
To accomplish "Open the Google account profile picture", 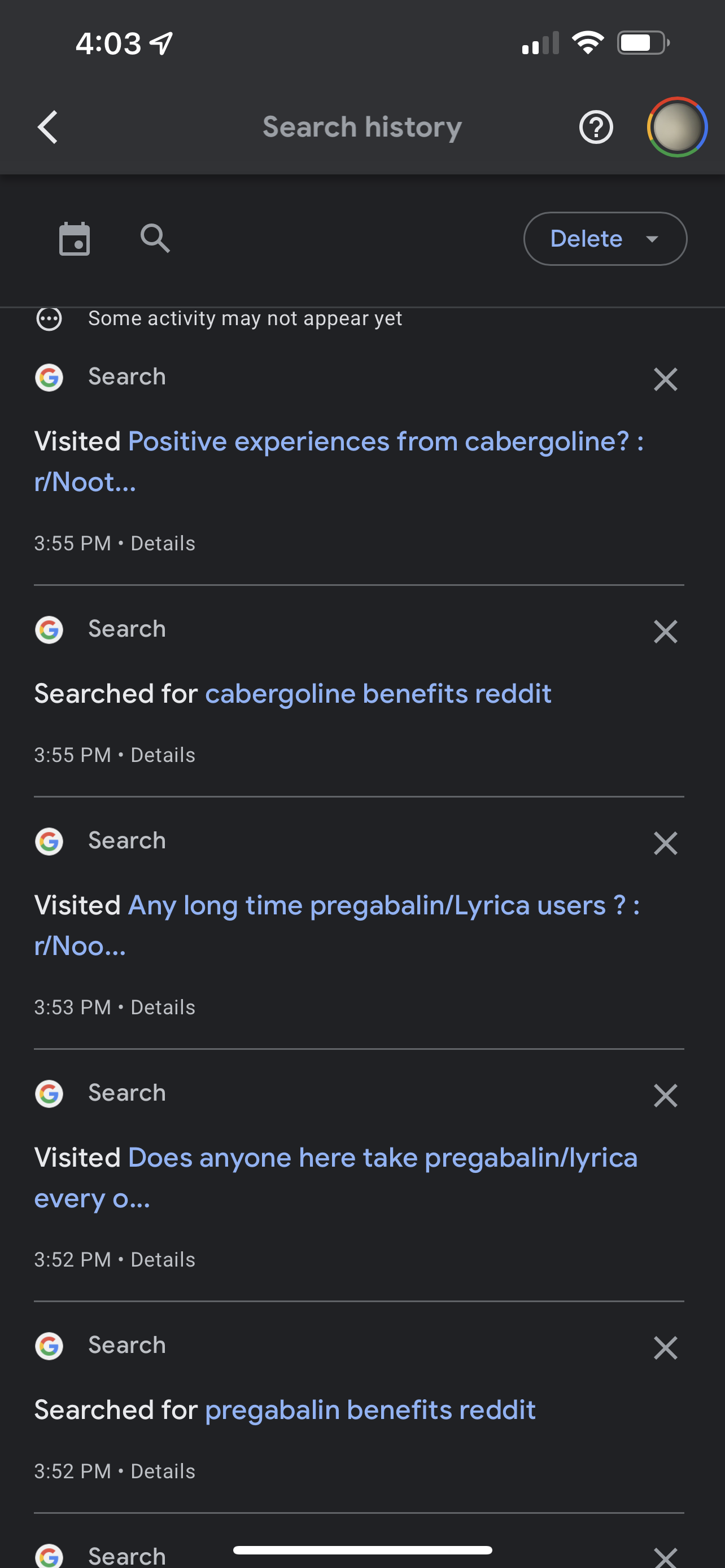I will point(676,127).
